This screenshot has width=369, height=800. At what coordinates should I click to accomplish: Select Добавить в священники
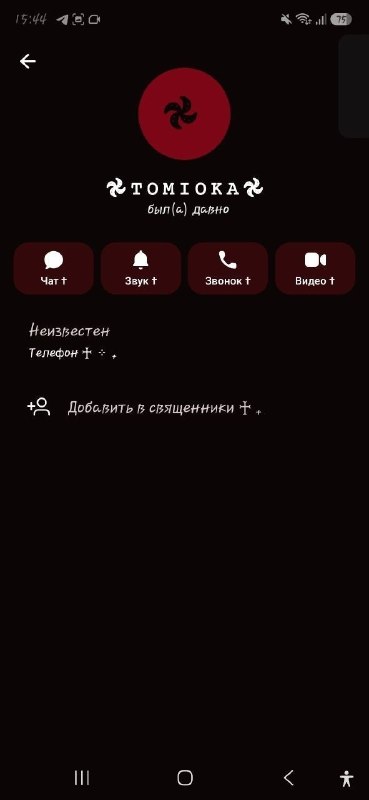(184, 408)
